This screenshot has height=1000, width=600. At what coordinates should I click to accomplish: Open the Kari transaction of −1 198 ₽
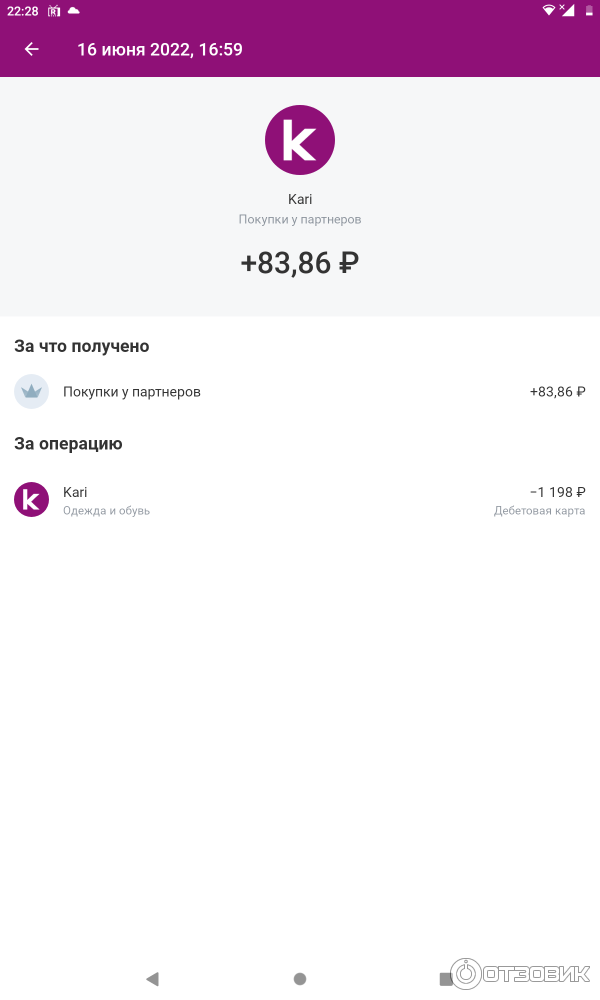click(299, 500)
